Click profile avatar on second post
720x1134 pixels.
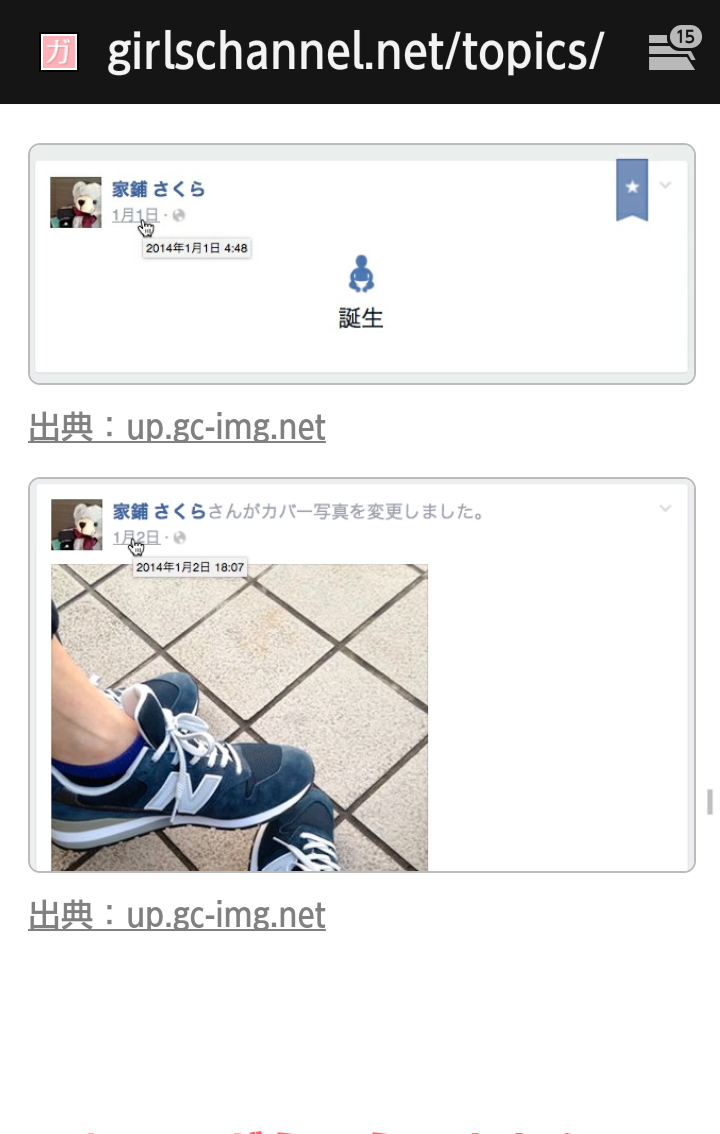[x=76, y=524]
